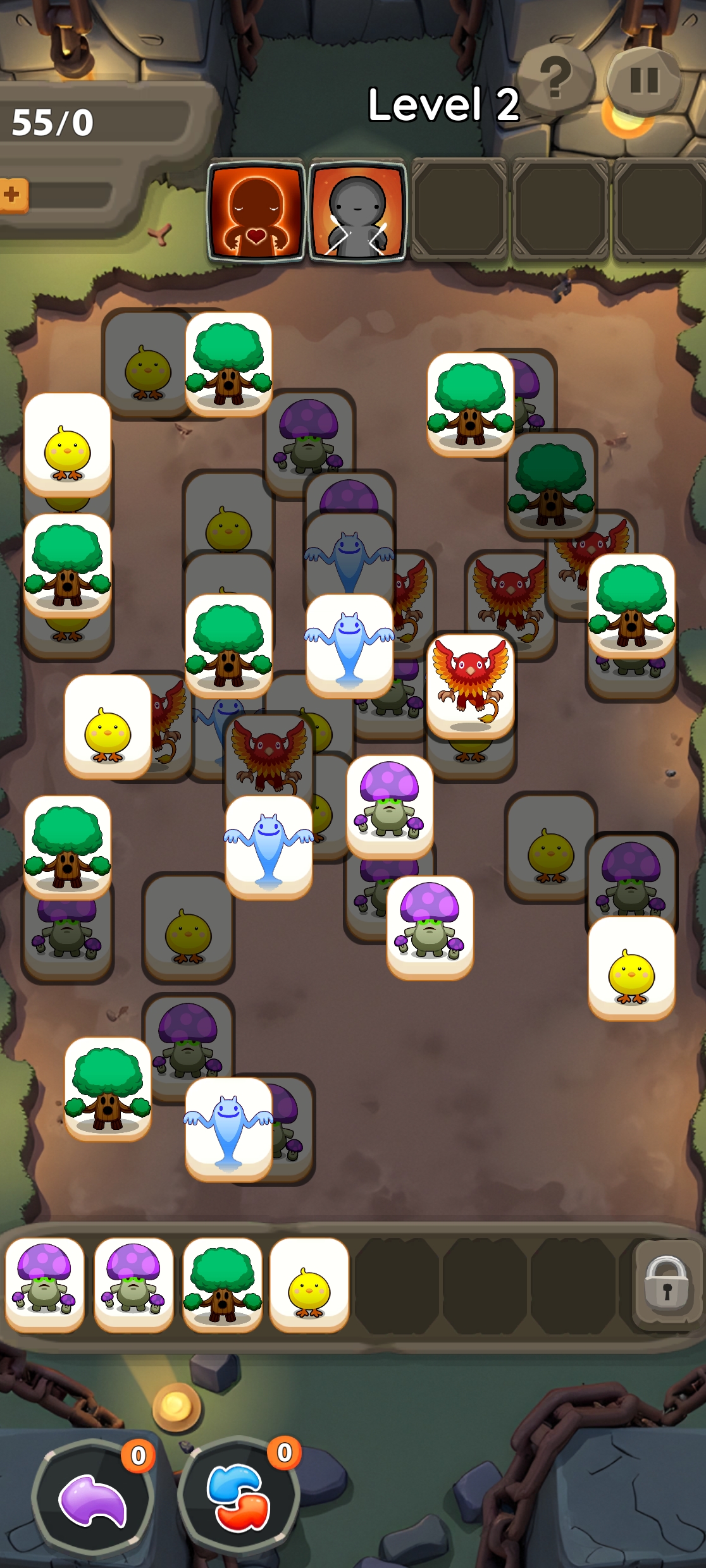
Task: Use the purple undo arrow booster
Action: click(92, 1500)
